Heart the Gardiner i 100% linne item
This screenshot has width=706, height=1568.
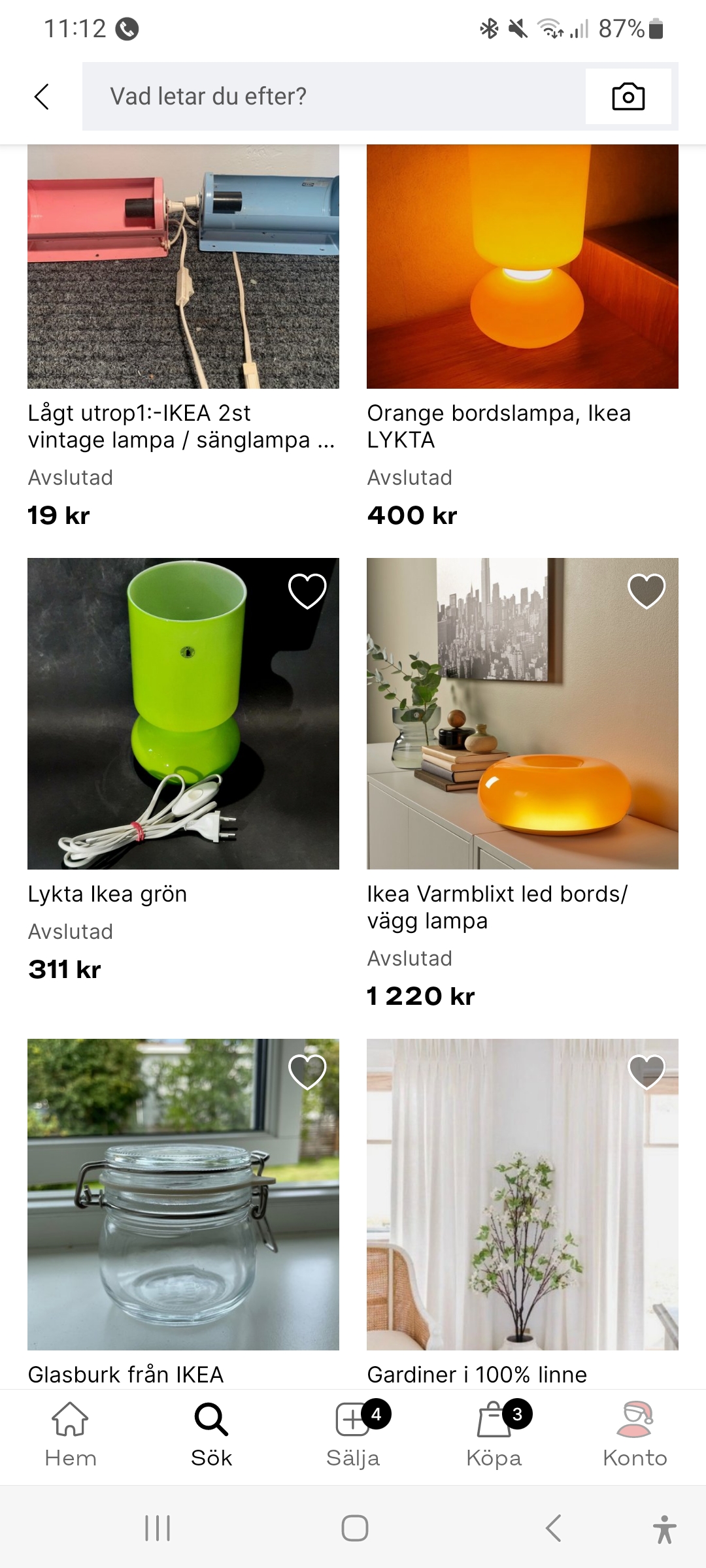click(647, 1071)
